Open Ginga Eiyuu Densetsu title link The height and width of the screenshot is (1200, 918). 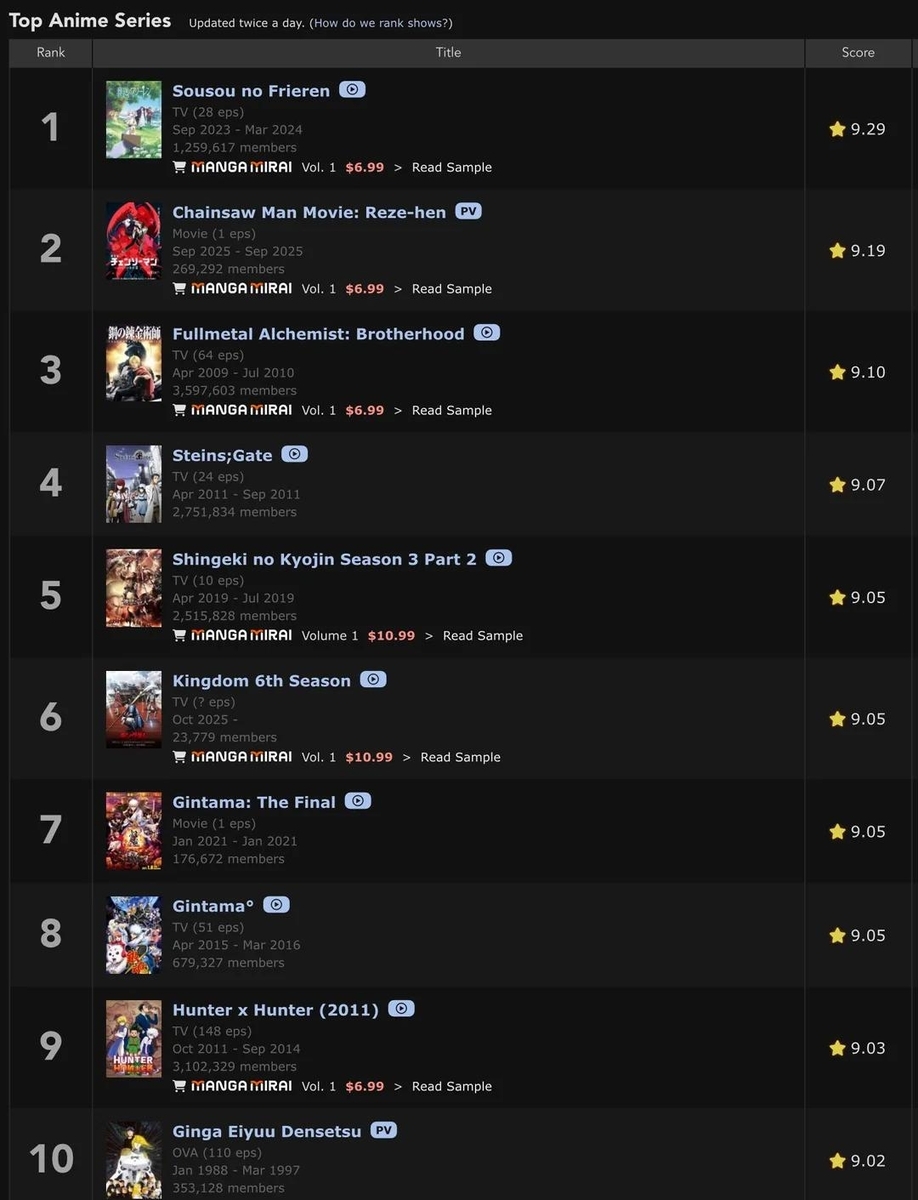tap(267, 1132)
